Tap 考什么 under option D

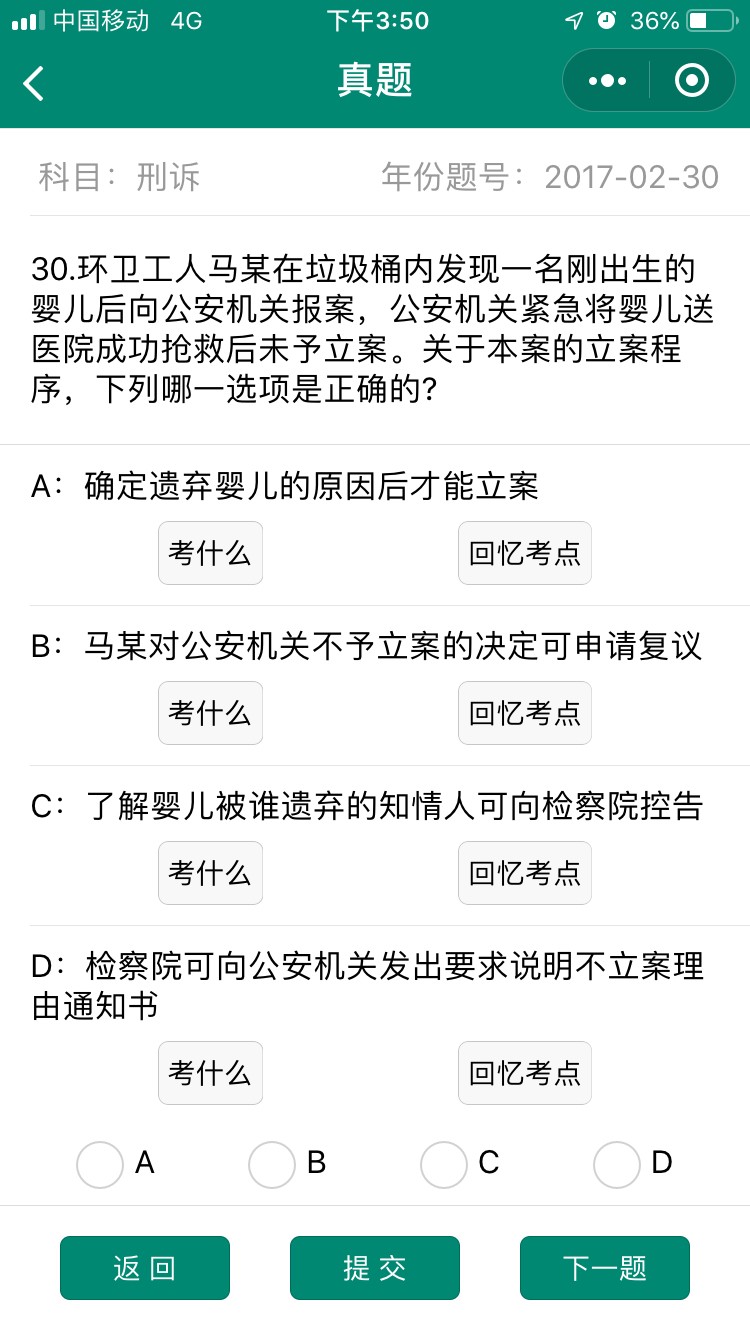point(210,1073)
